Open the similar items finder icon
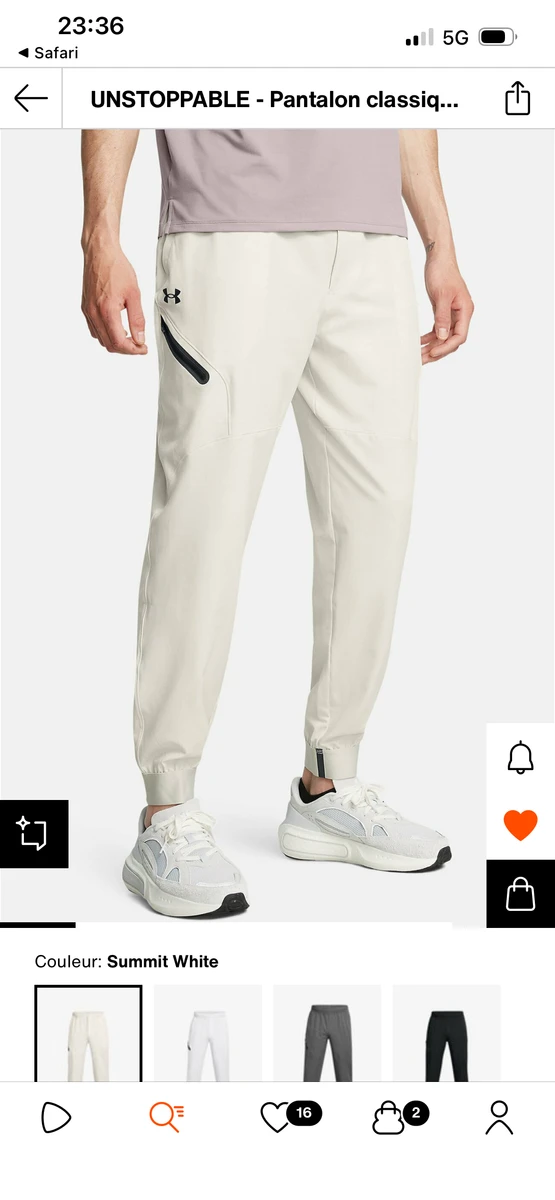The width and height of the screenshot is (555, 1200). tap(34, 834)
